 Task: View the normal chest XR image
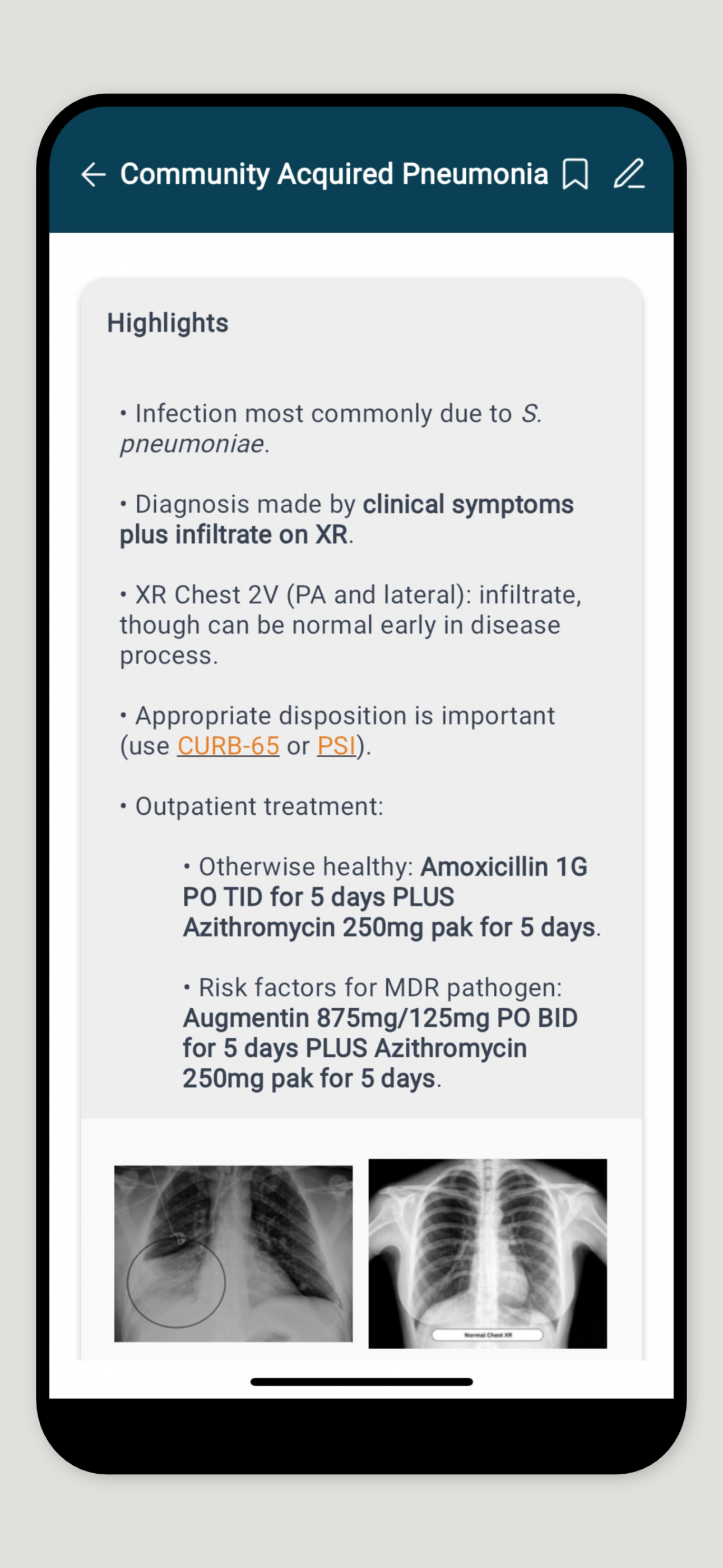click(488, 1253)
